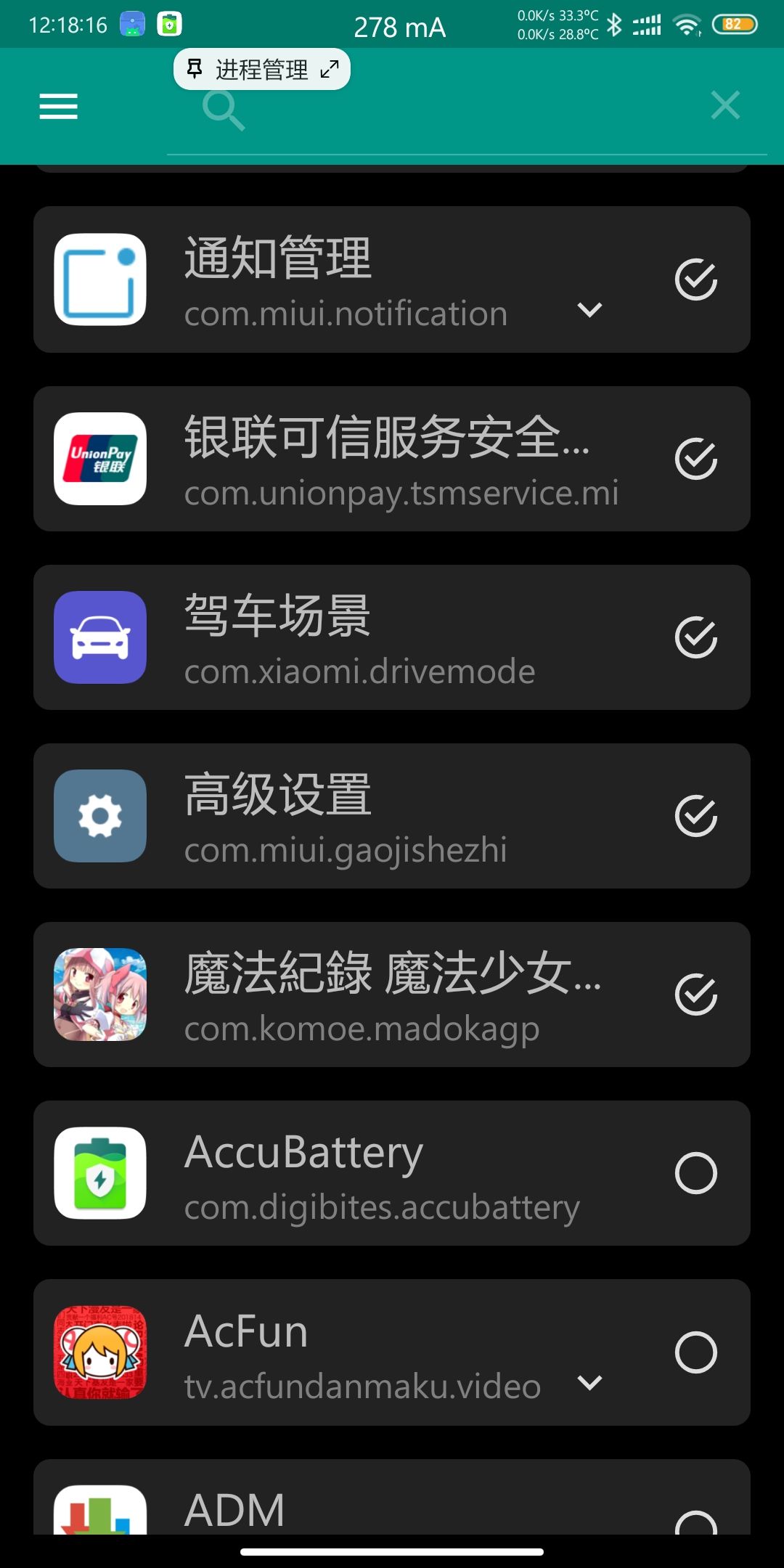Screen dimensions: 784x1568
Task: Click the clear search X button
Action: tap(724, 106)
